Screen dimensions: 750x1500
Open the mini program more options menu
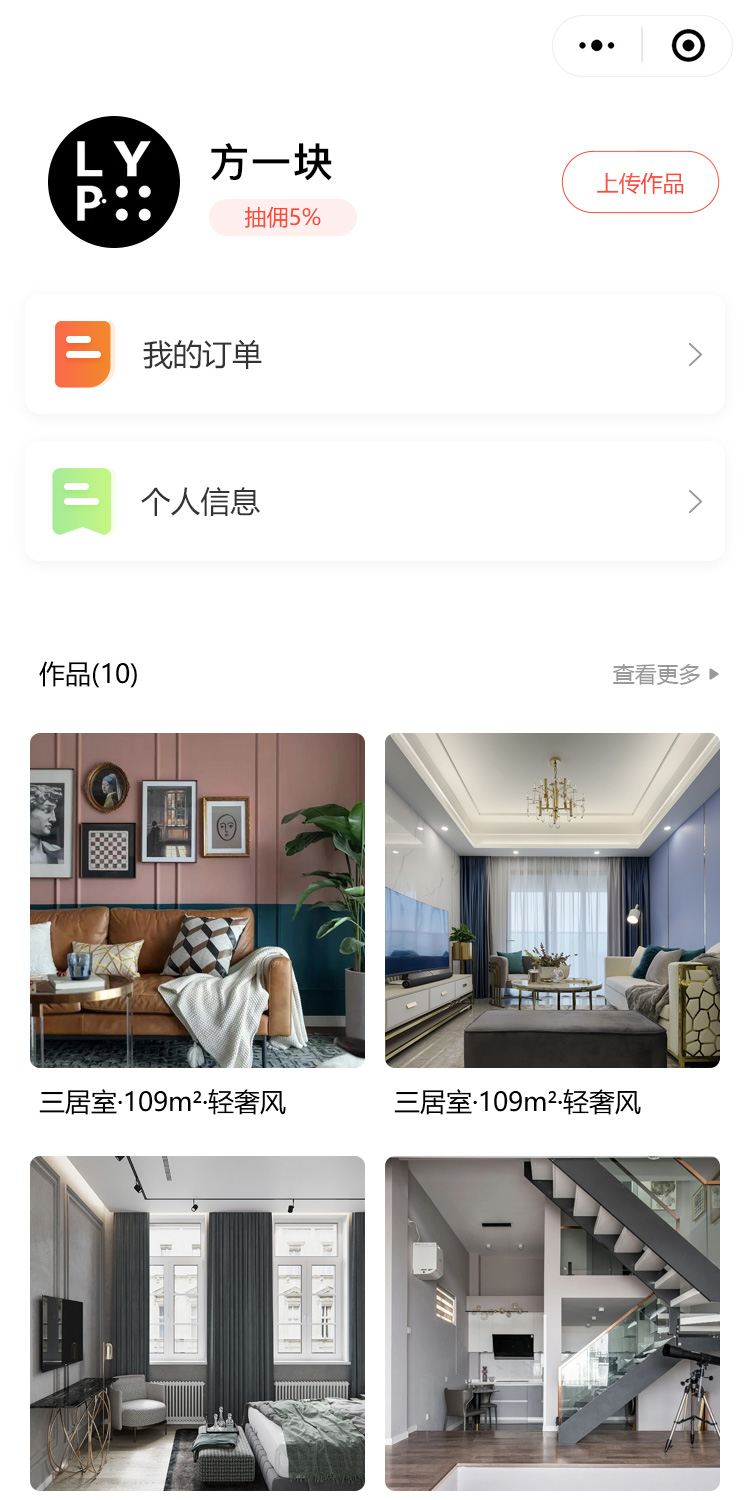coord(597,46)
